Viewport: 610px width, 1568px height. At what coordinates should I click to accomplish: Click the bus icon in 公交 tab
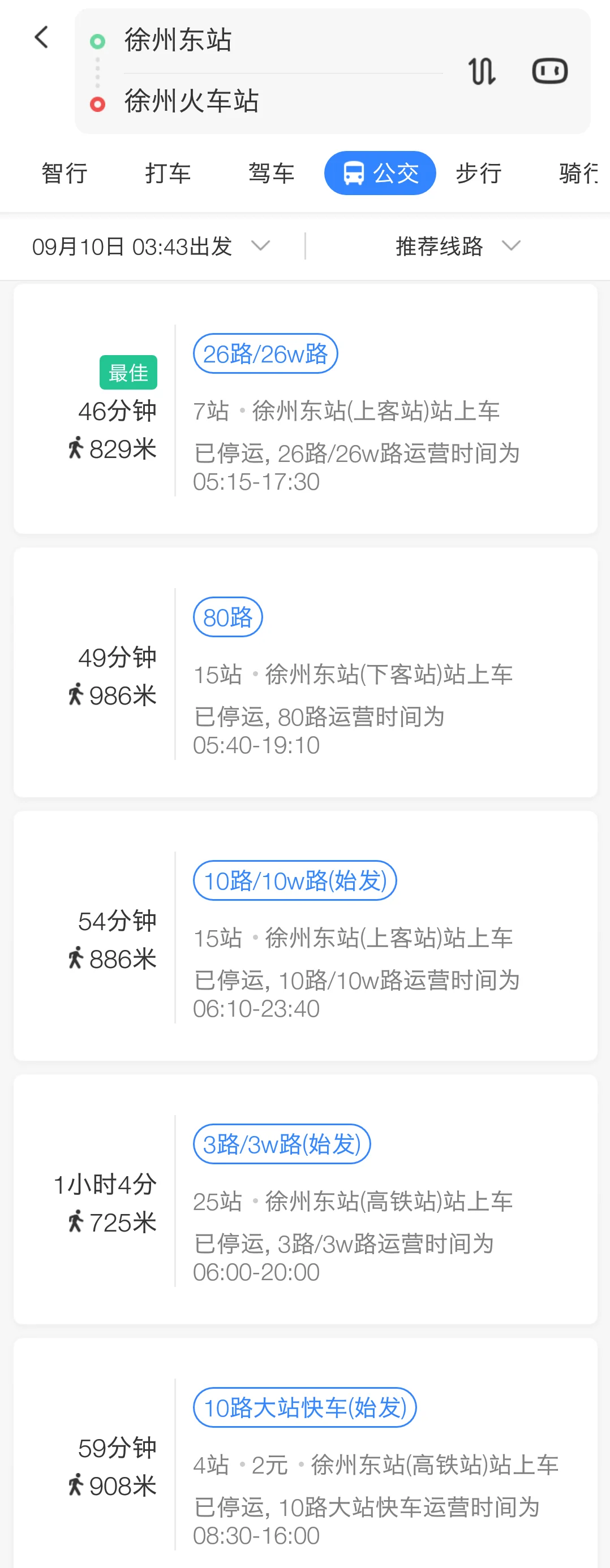click(x=354, y=172)
